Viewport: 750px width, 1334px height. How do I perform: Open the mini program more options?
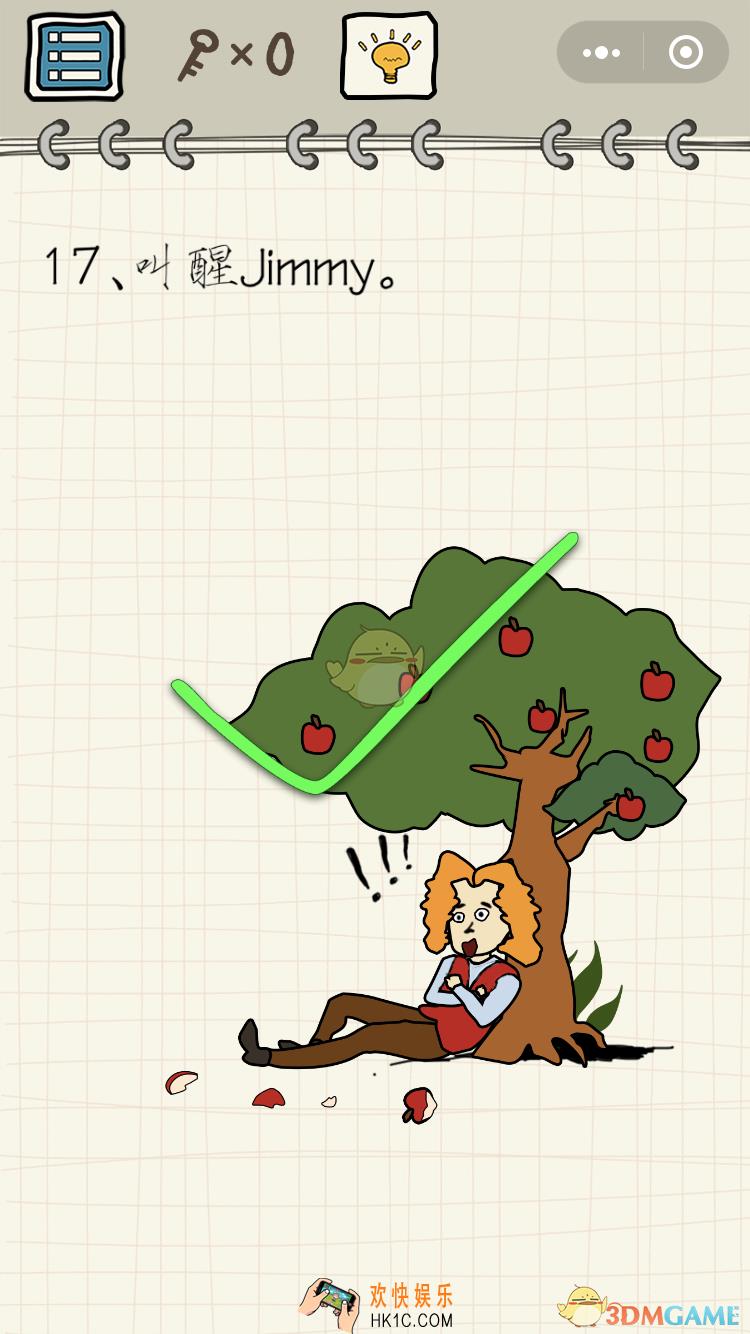(x=600, y=53)
